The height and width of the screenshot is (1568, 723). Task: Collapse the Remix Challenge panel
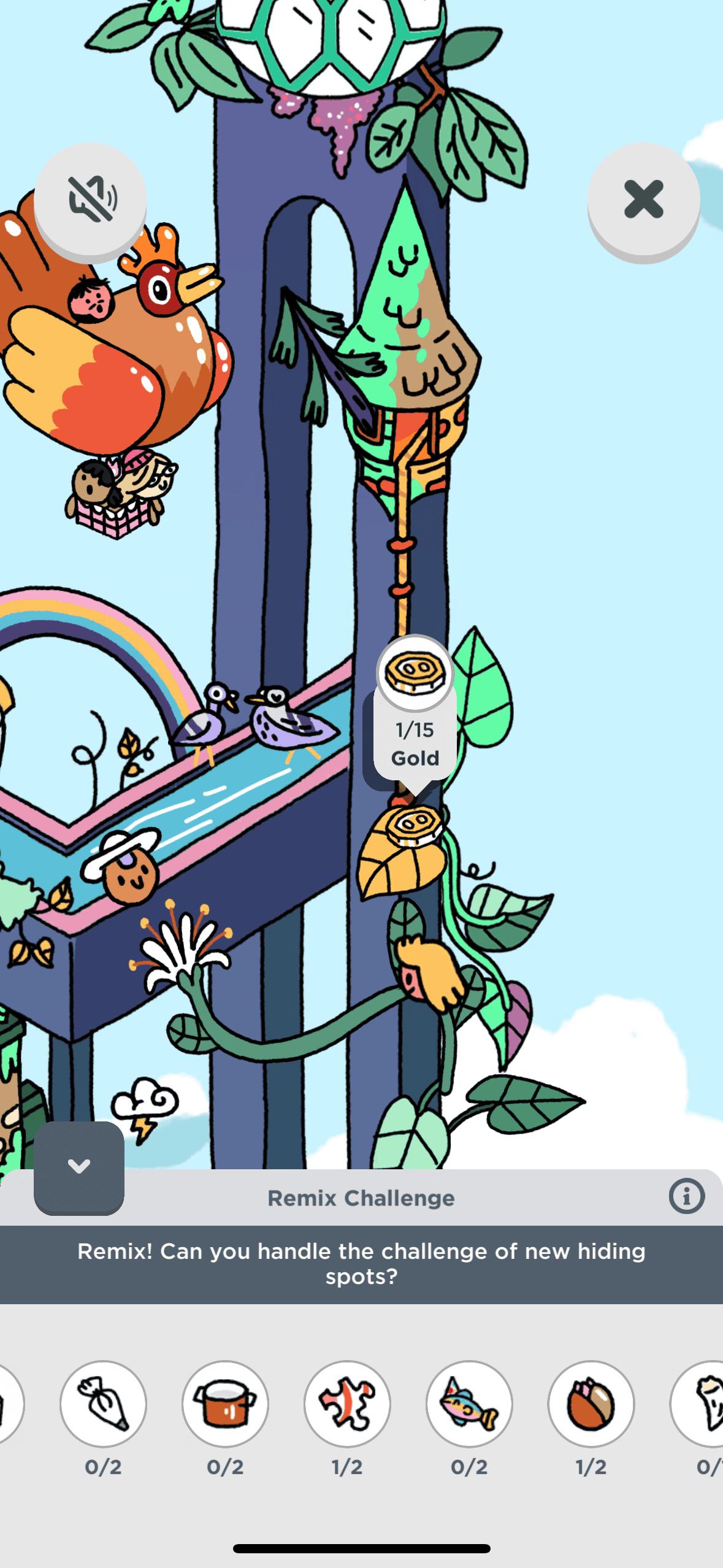79,1166
